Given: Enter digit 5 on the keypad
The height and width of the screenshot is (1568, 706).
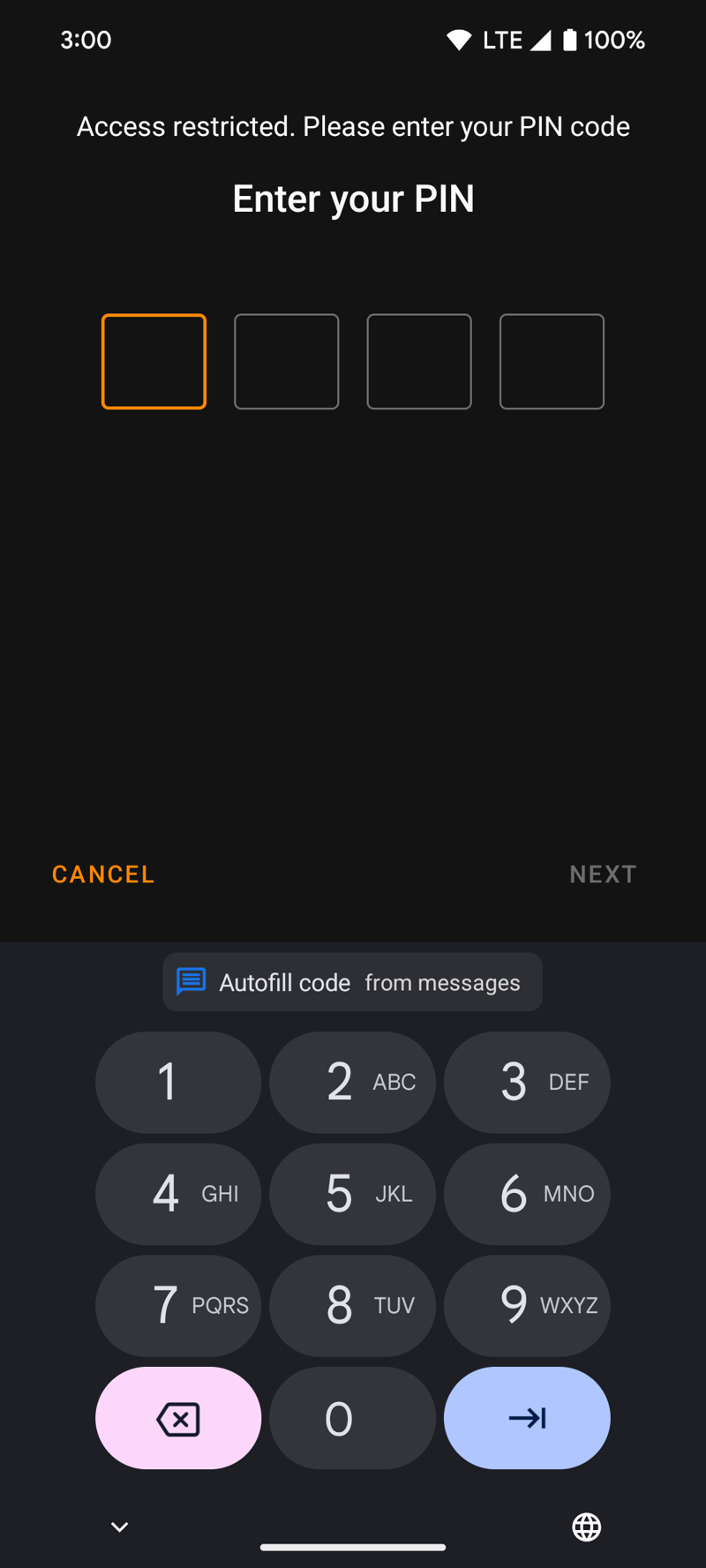Looking at the screenshot, I should tap(352, 1194).
